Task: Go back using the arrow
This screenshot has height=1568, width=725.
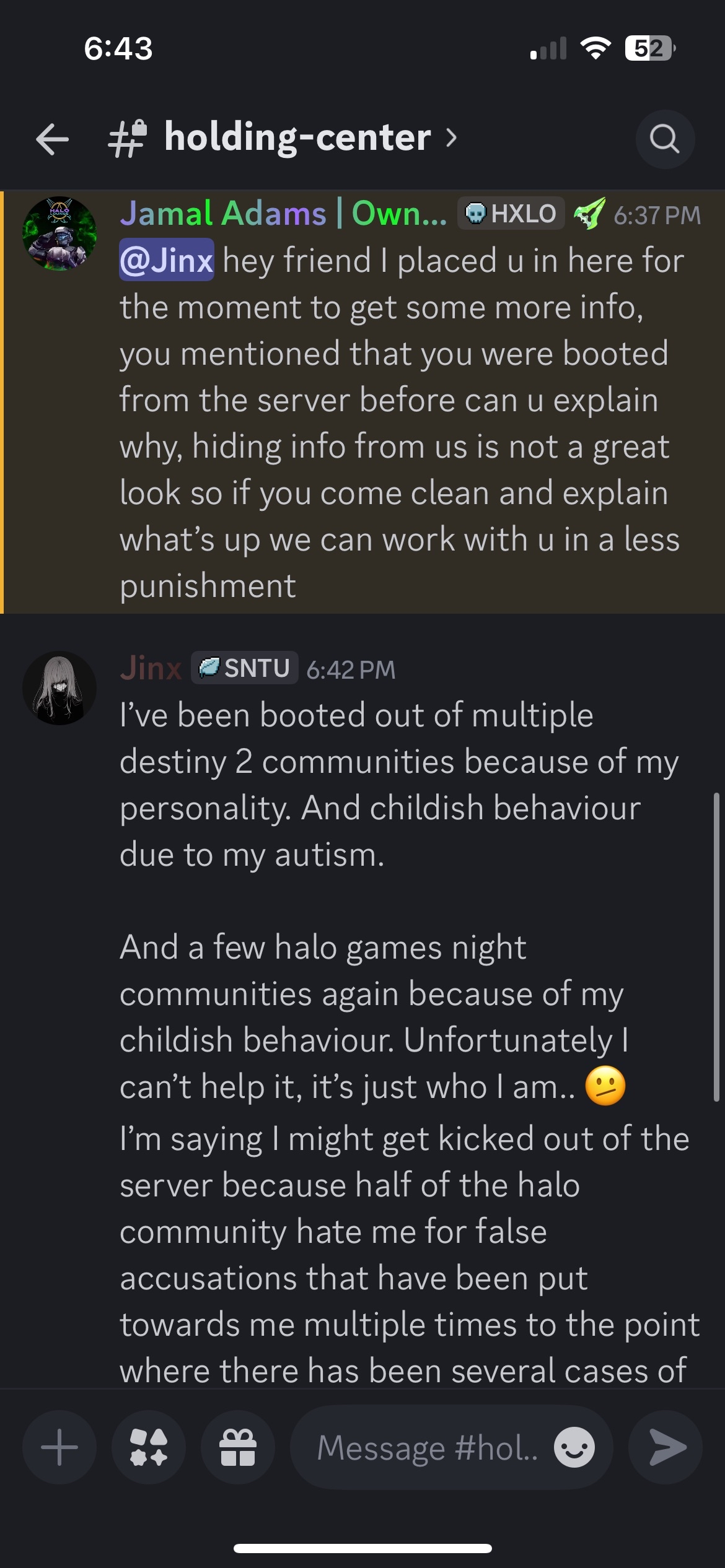Action: (52, 139)
